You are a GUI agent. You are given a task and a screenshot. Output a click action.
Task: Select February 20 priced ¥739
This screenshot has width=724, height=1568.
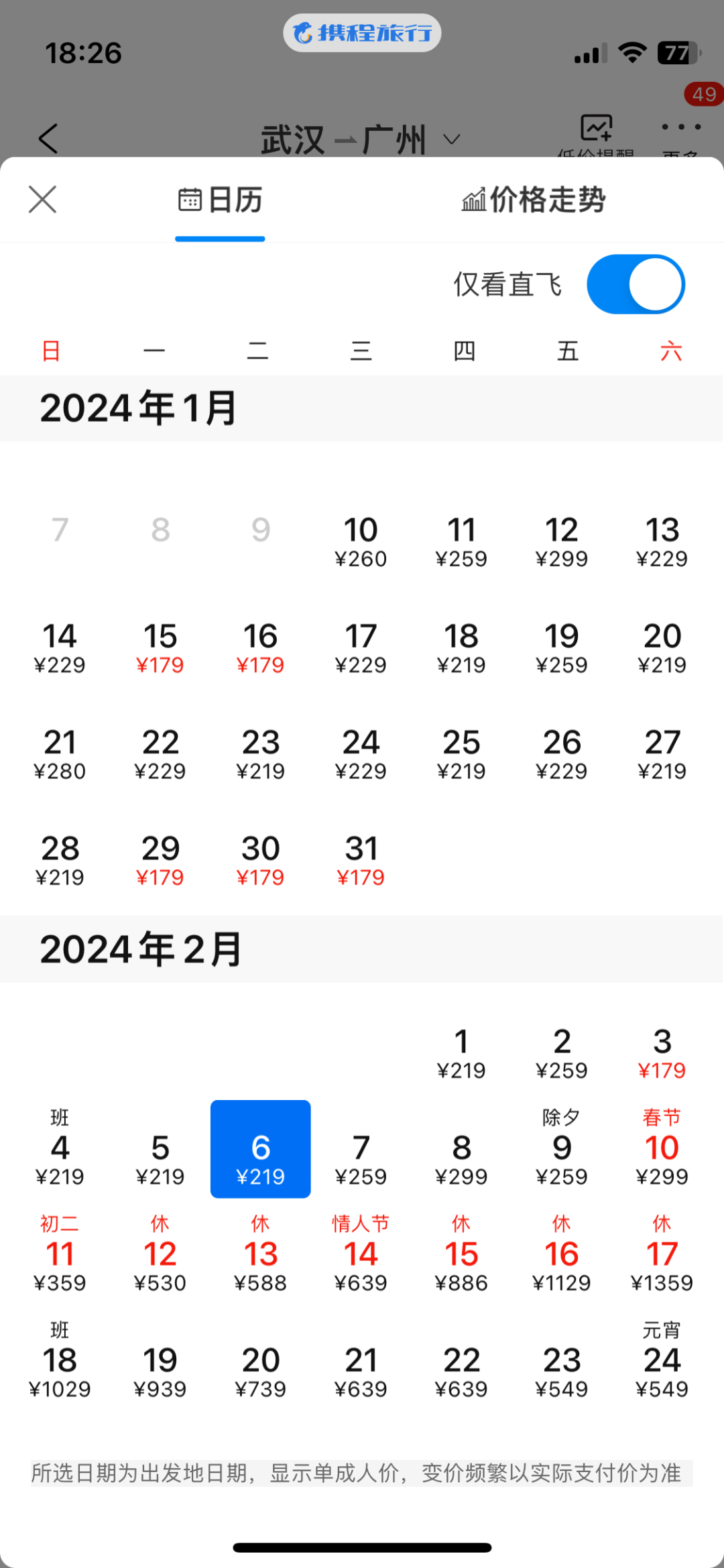260,1372
